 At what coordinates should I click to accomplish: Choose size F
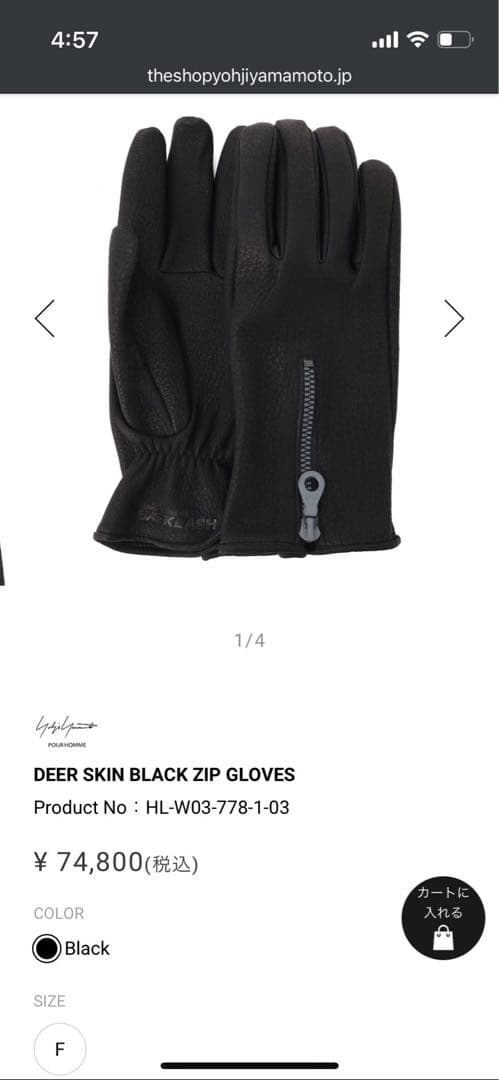[60, 1049]
